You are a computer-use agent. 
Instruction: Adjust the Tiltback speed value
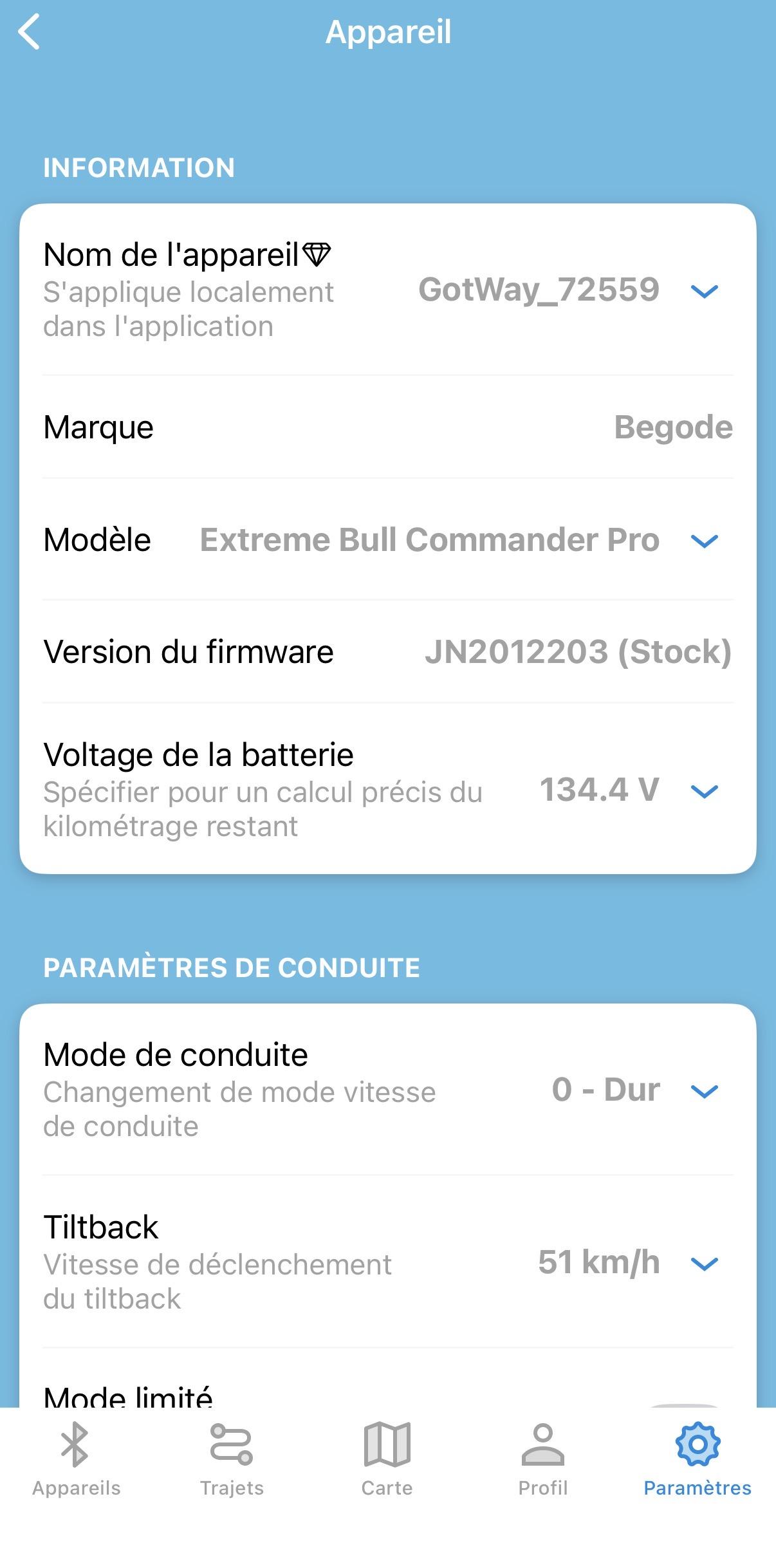click(x=703, y=1263)
